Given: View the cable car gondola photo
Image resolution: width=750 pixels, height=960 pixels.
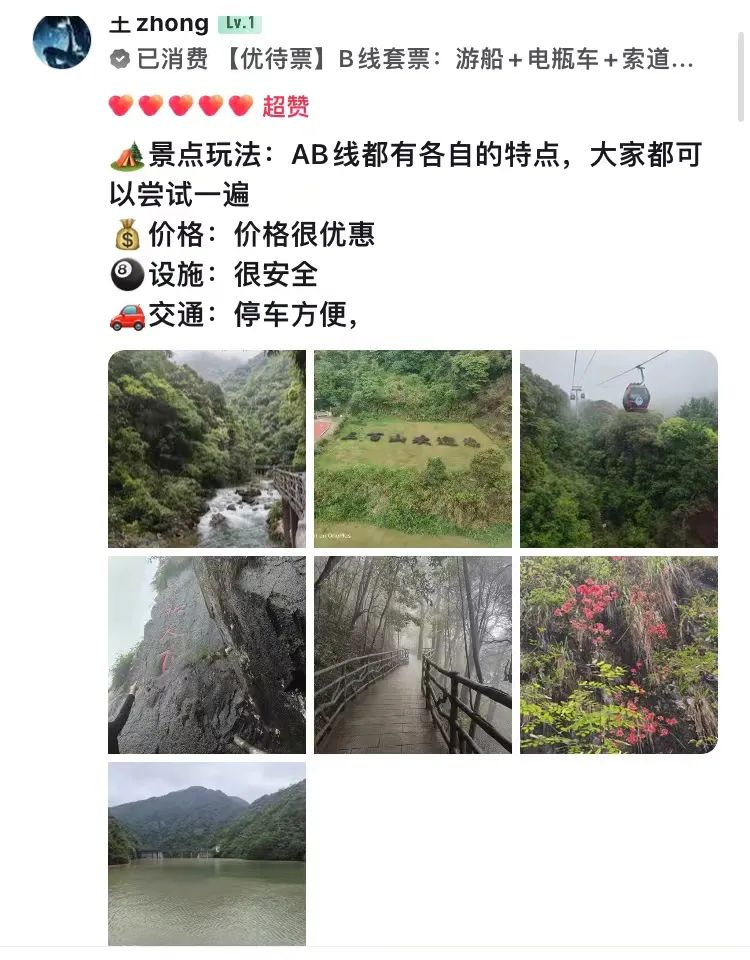Looking at the screenshot, I should (x=618, y=448).
